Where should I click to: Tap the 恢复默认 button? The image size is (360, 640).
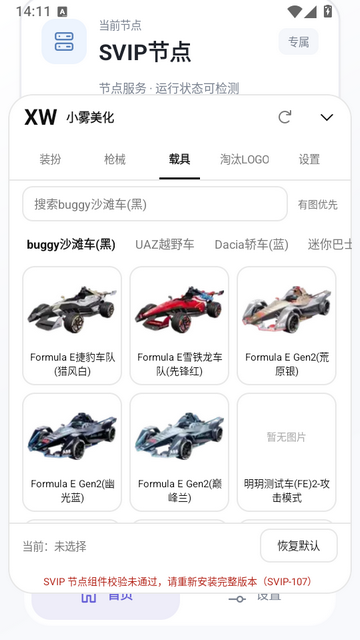[x=299, y=546]
